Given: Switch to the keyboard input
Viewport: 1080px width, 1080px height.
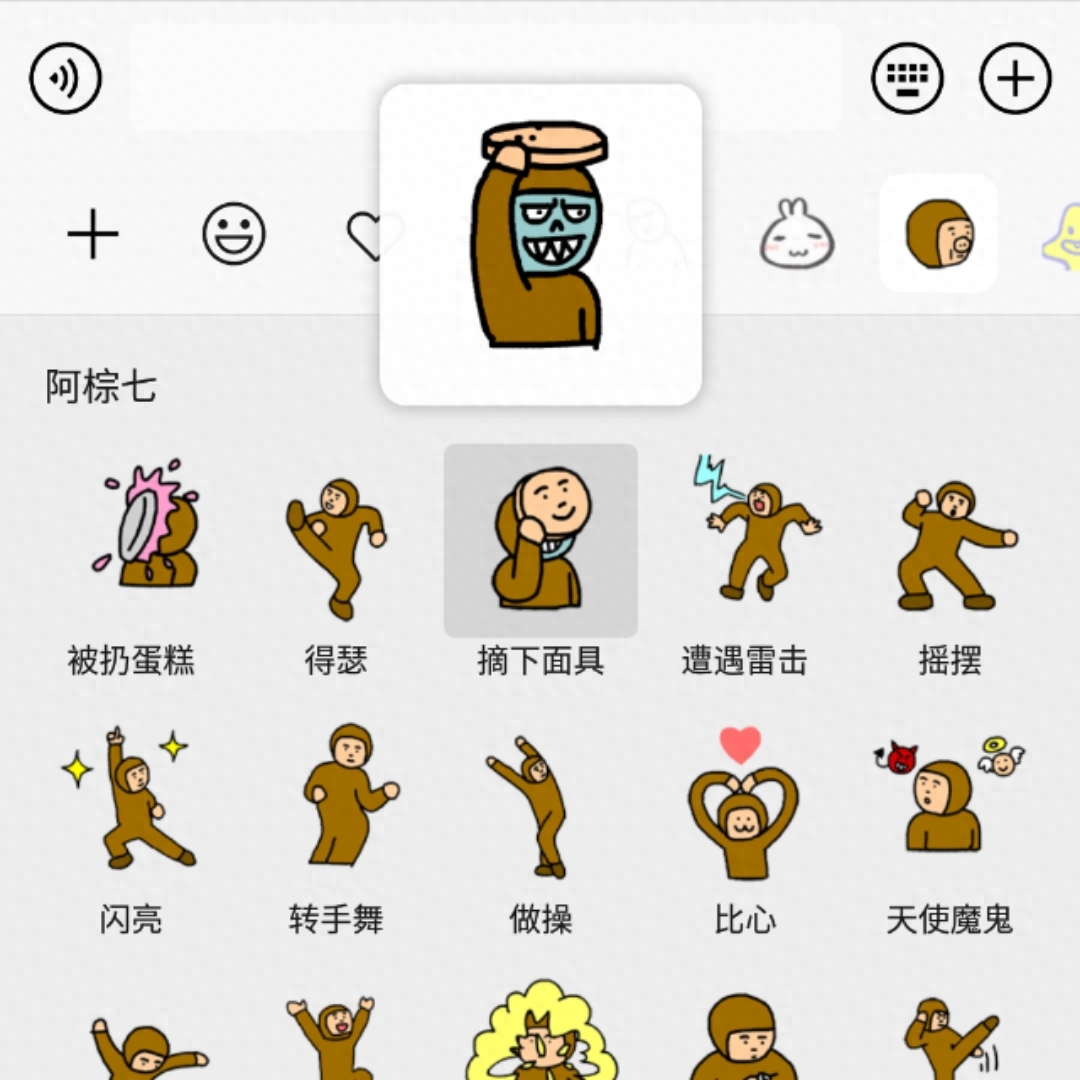Looking at the screenshot, I should tap(908, 78).
